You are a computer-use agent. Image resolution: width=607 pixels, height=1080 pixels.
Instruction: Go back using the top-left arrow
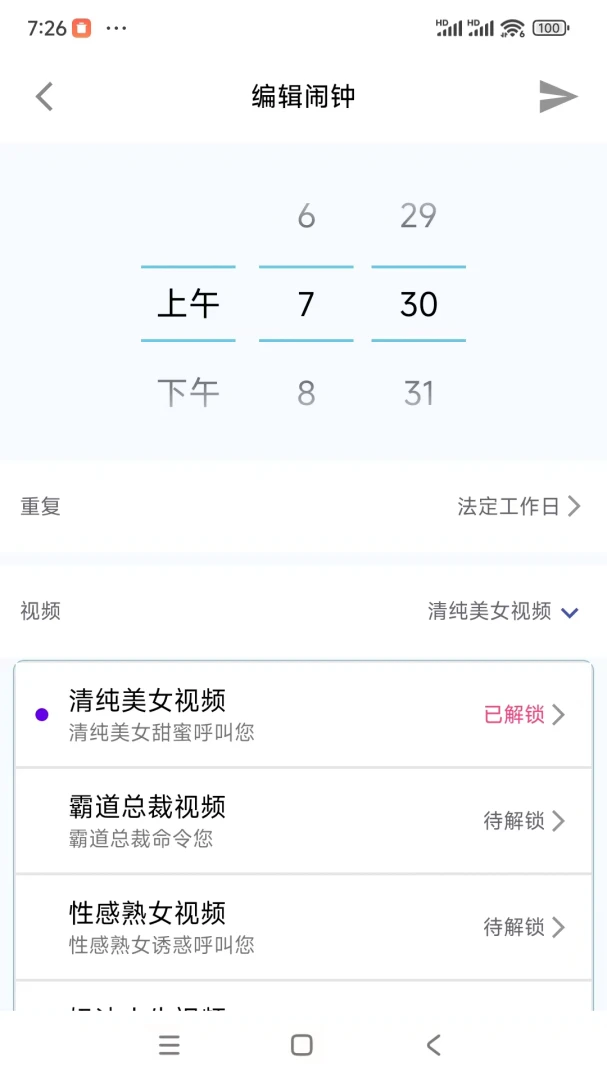click(44, 96)
